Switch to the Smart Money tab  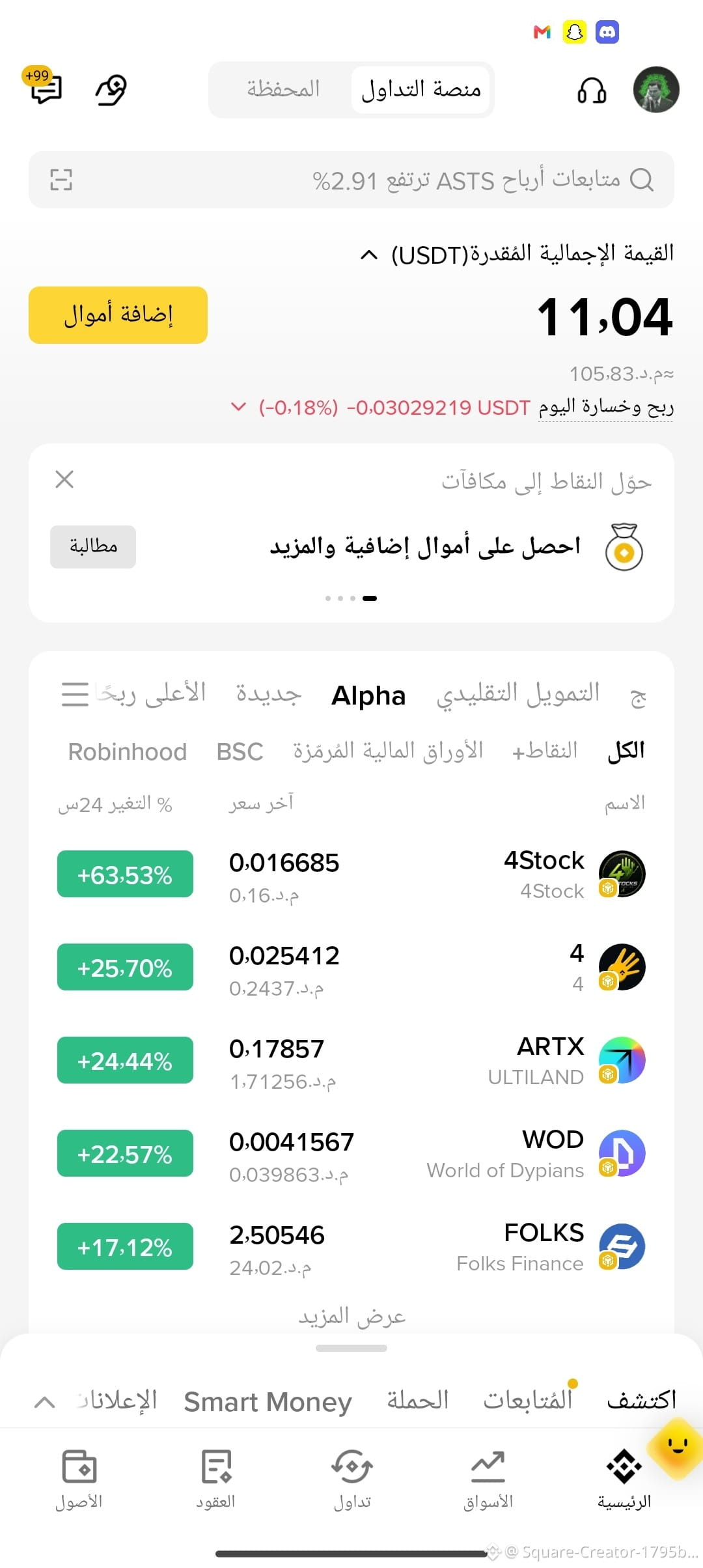(x=268, y=1402)
